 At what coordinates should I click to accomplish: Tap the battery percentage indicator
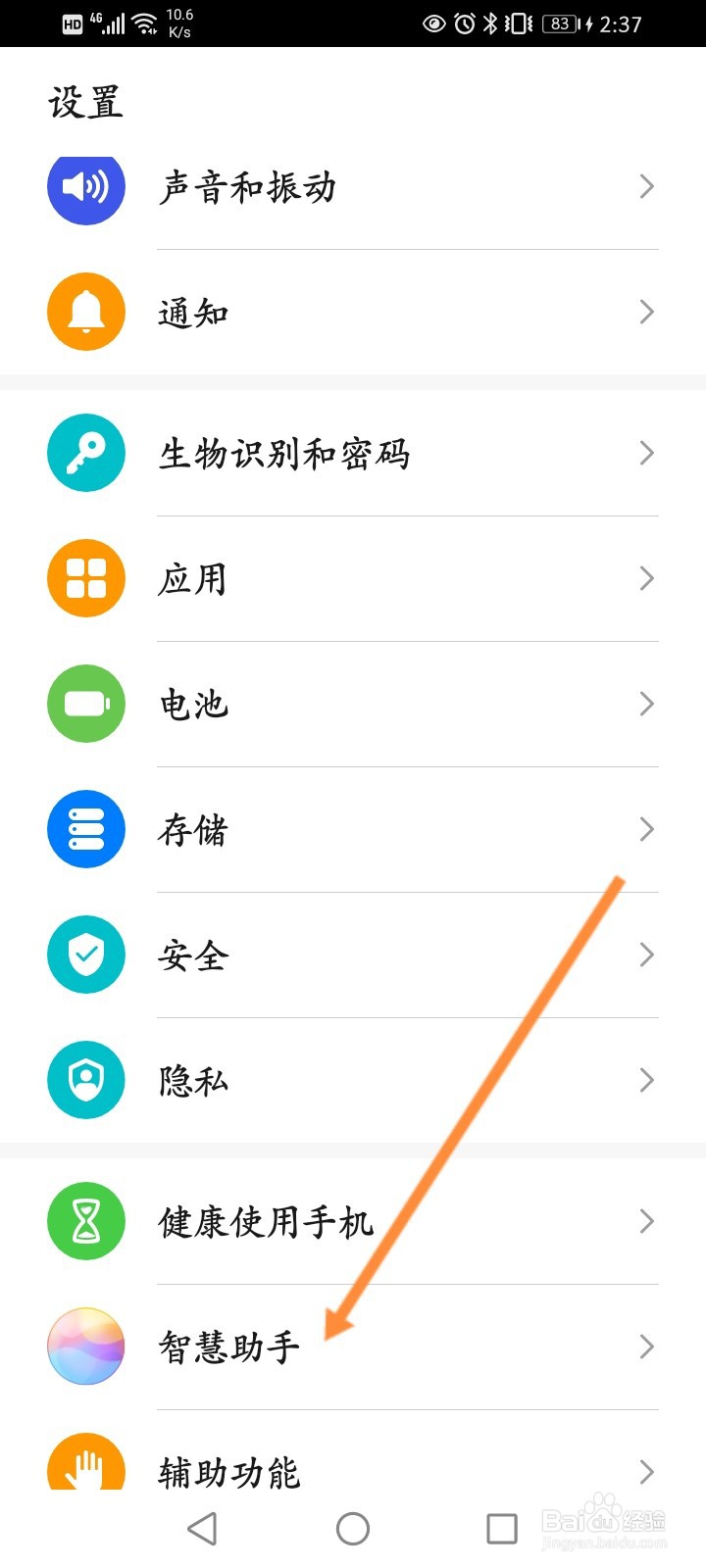pyautogui.click(x=560, y=24)
